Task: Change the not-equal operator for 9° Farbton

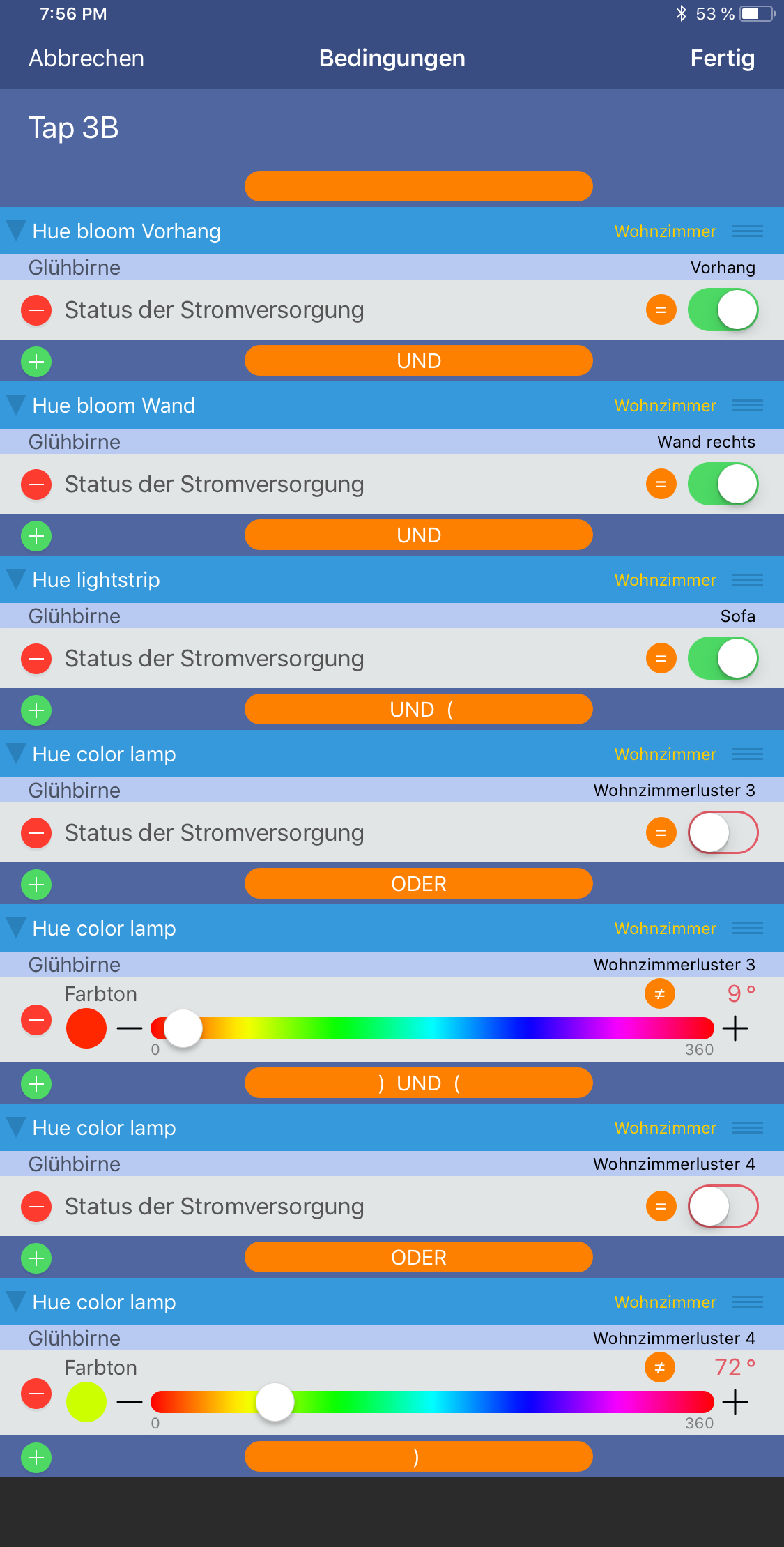Action: pos(659,994)
